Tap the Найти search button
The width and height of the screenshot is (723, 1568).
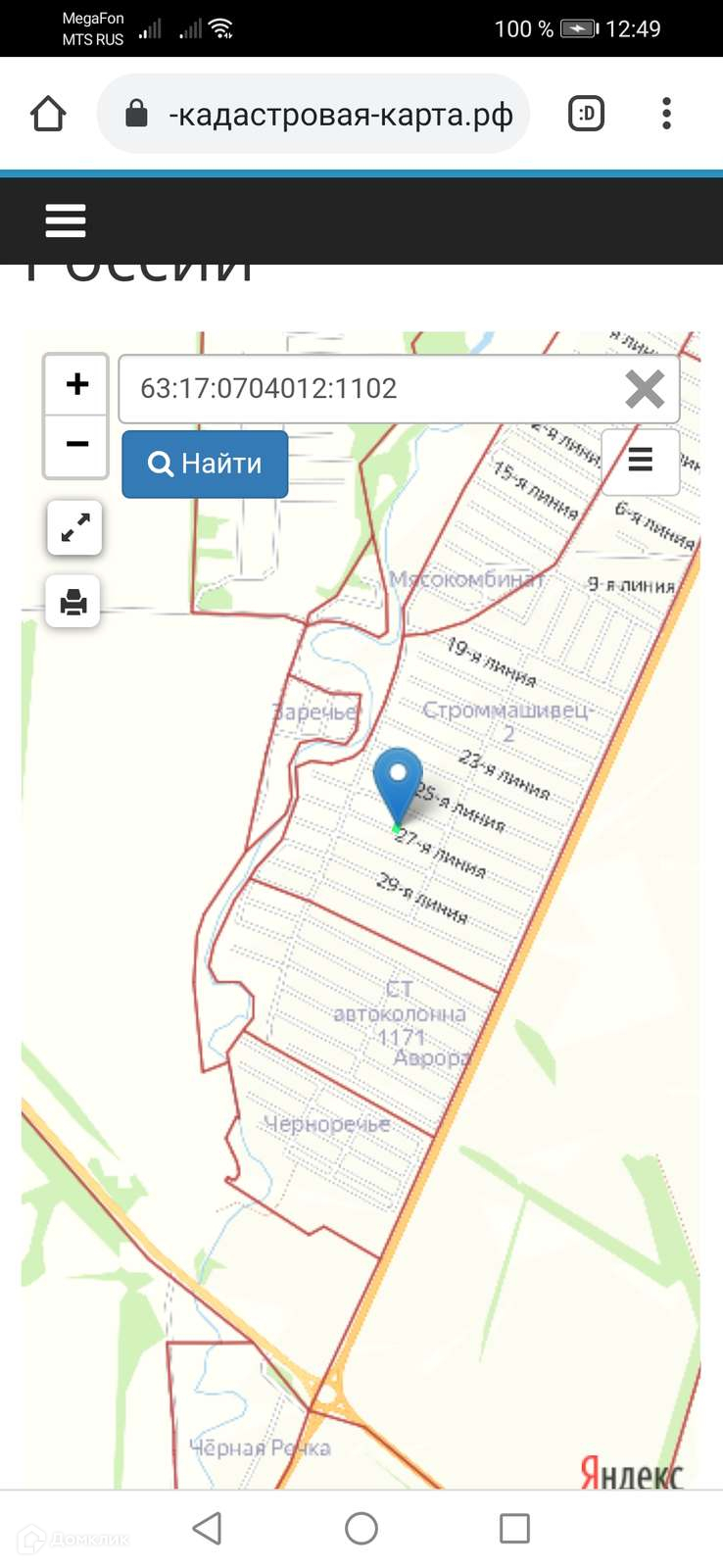click(205, 464)
